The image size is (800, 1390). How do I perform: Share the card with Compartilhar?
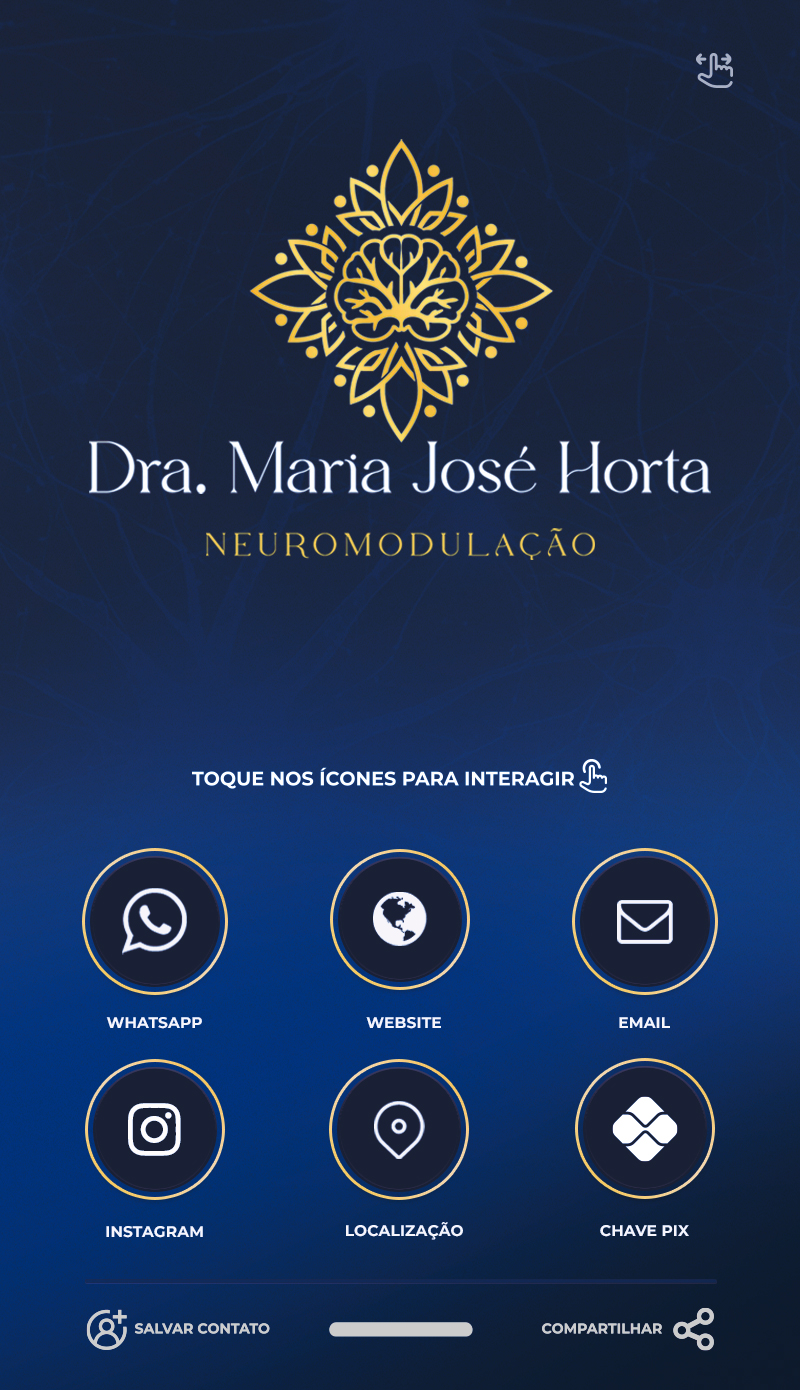628,1329
